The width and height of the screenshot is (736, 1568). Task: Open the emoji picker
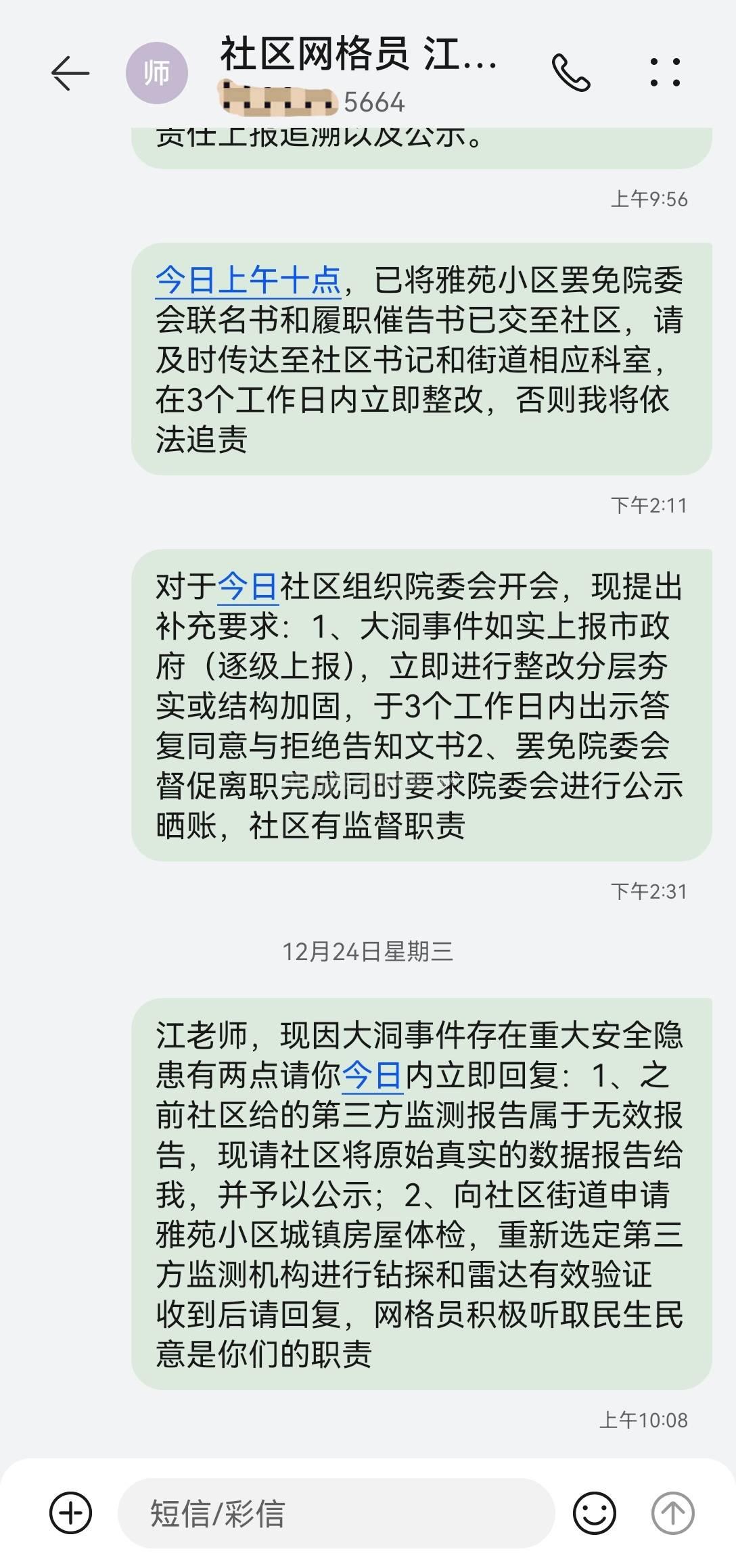point(594,1513)
